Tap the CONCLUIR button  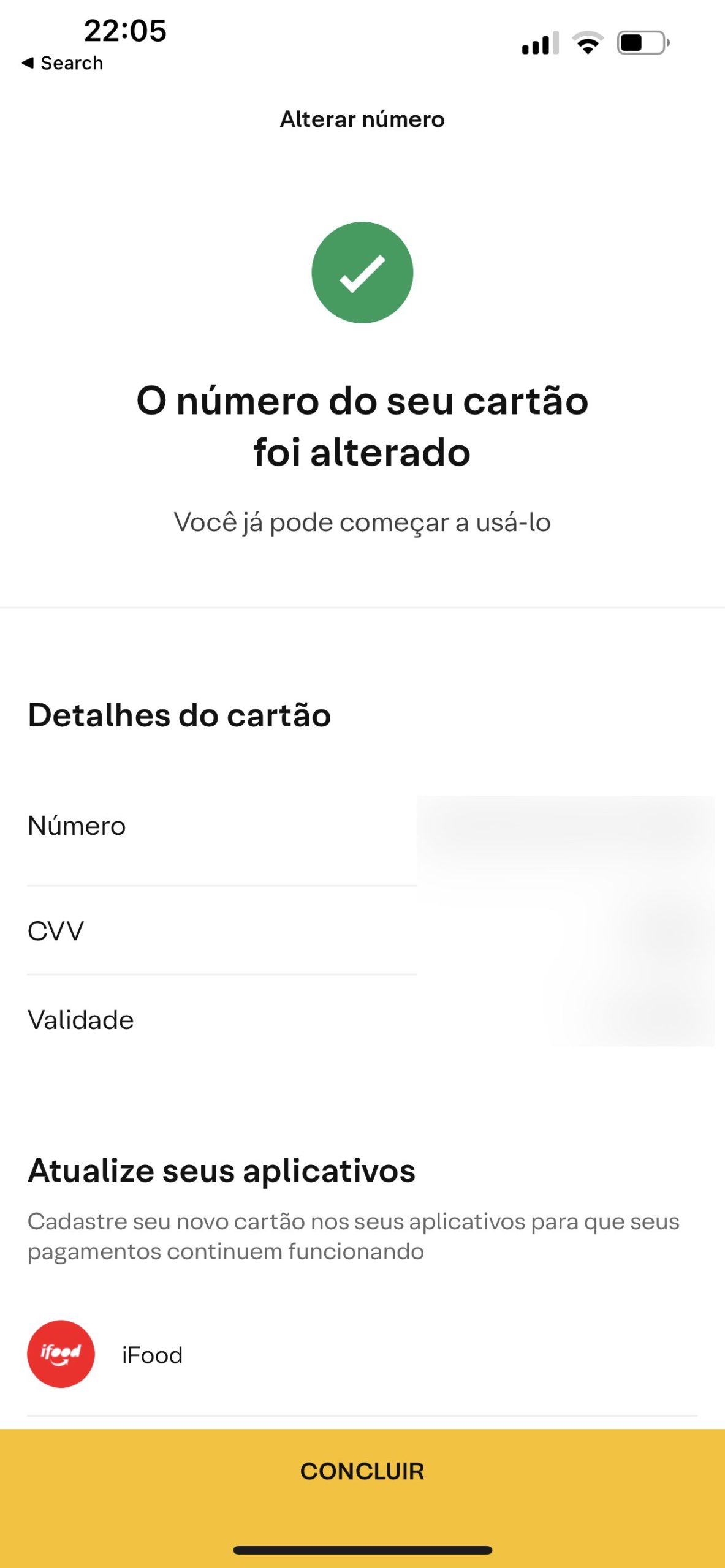[x=362, y=1471]
